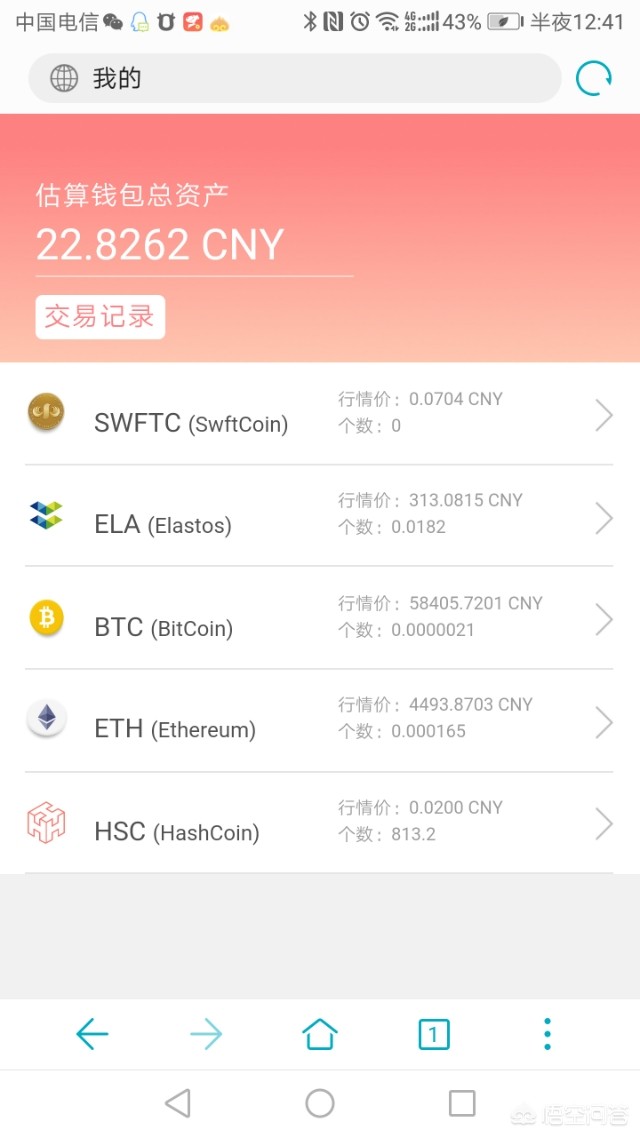
Task: Open the ELA (Elastos) asset details
Action: 319,516
